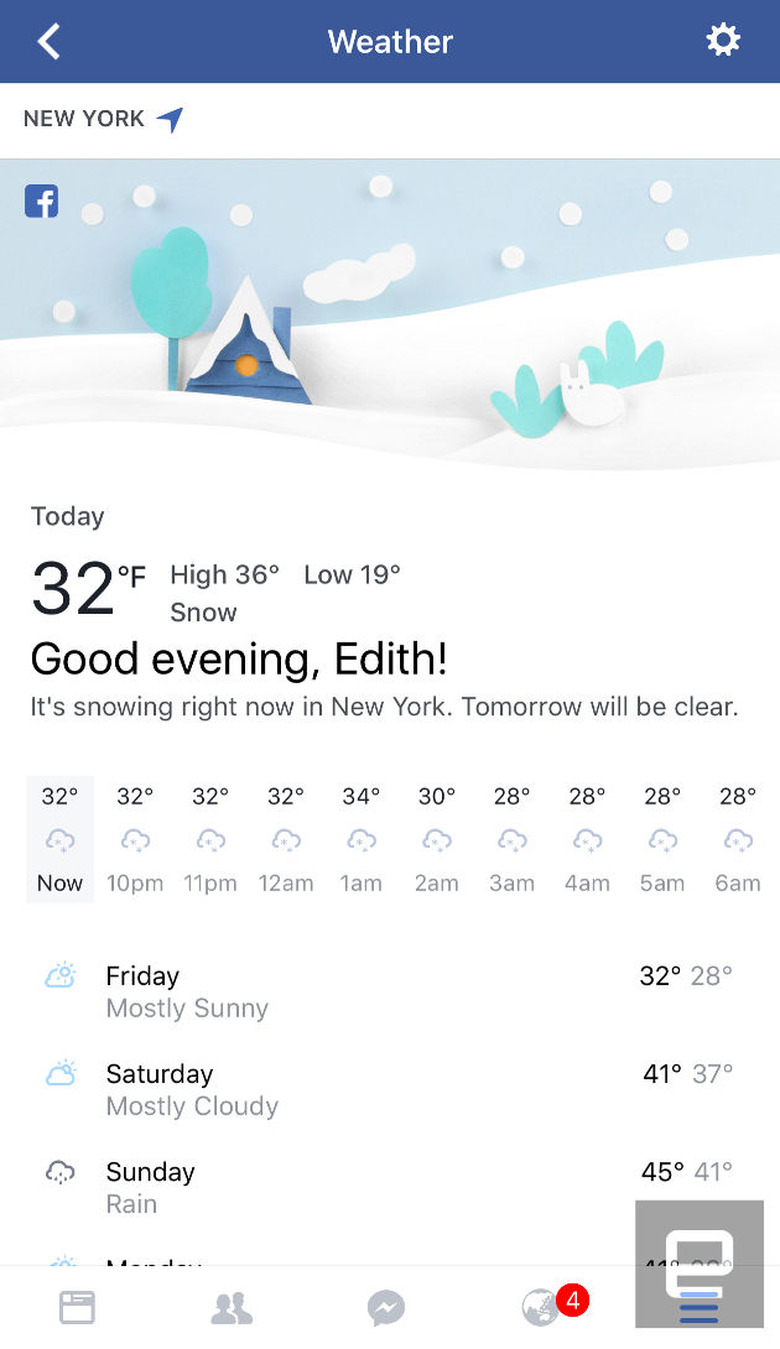Go back using the header arrow
This screenshot has width=780, height=1349.
click(x=48, y=41)
